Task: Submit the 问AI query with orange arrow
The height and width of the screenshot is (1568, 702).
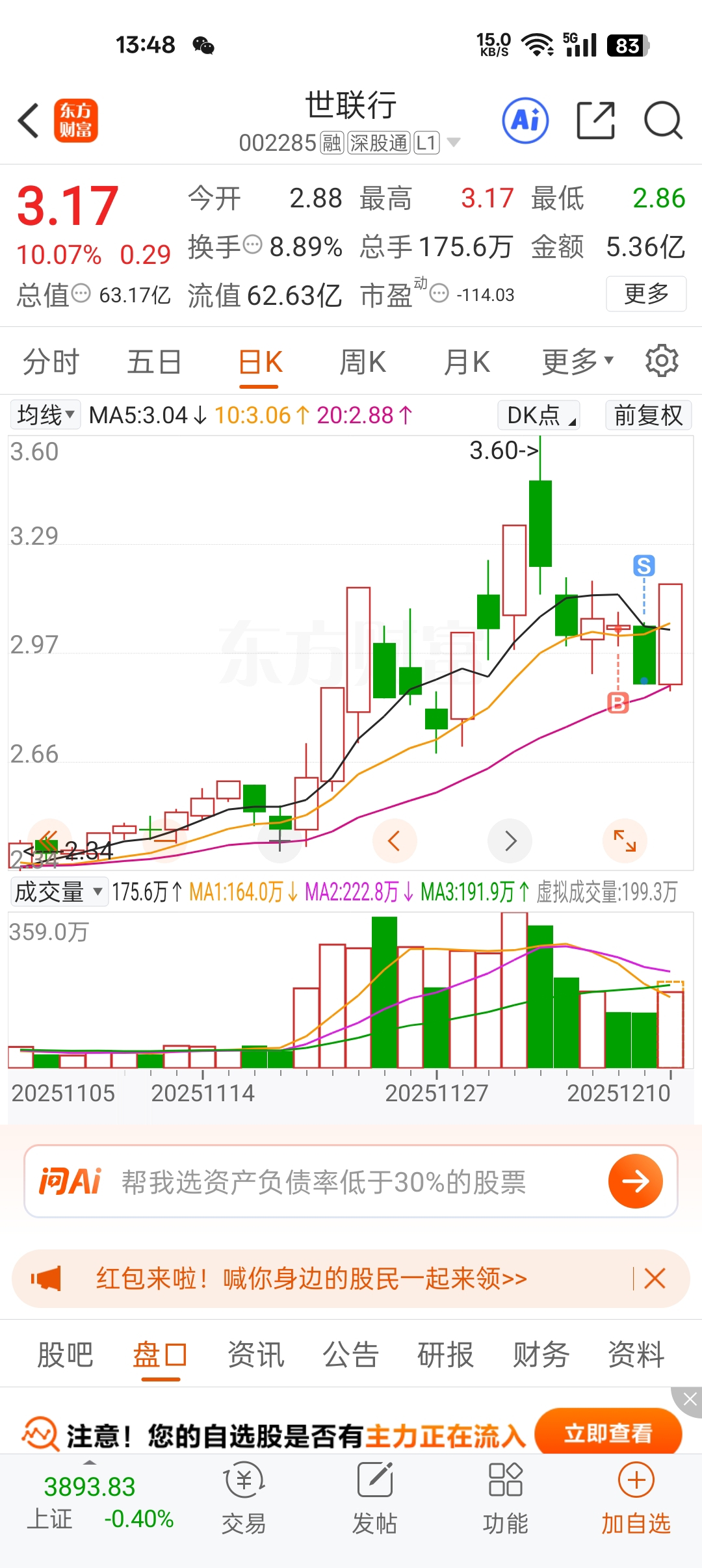Action: [635, 1181]
